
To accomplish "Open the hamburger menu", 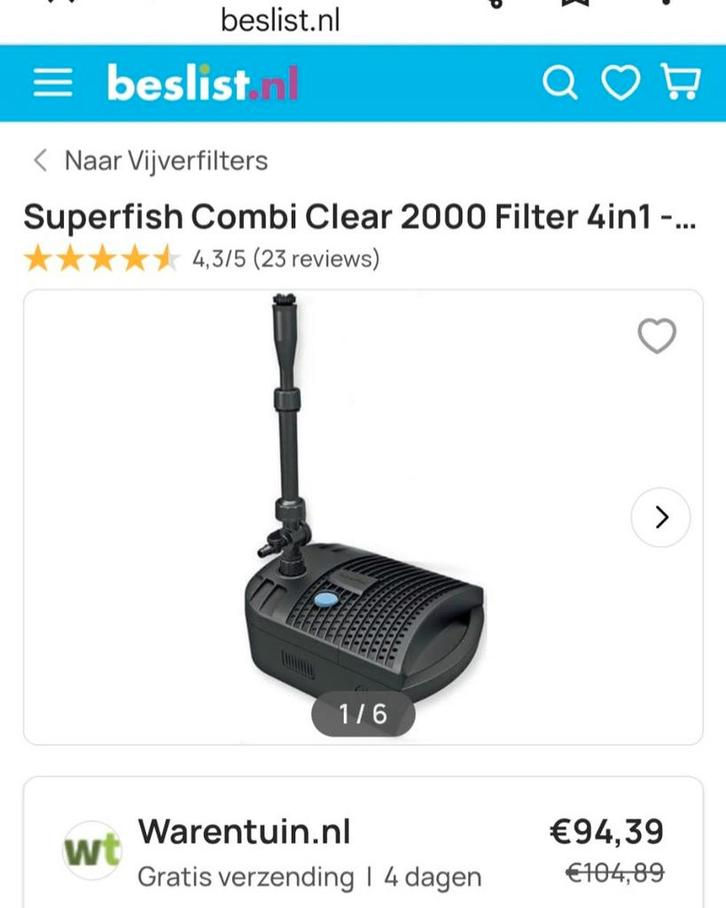I will pyautogui.click(x=53, y=84).
